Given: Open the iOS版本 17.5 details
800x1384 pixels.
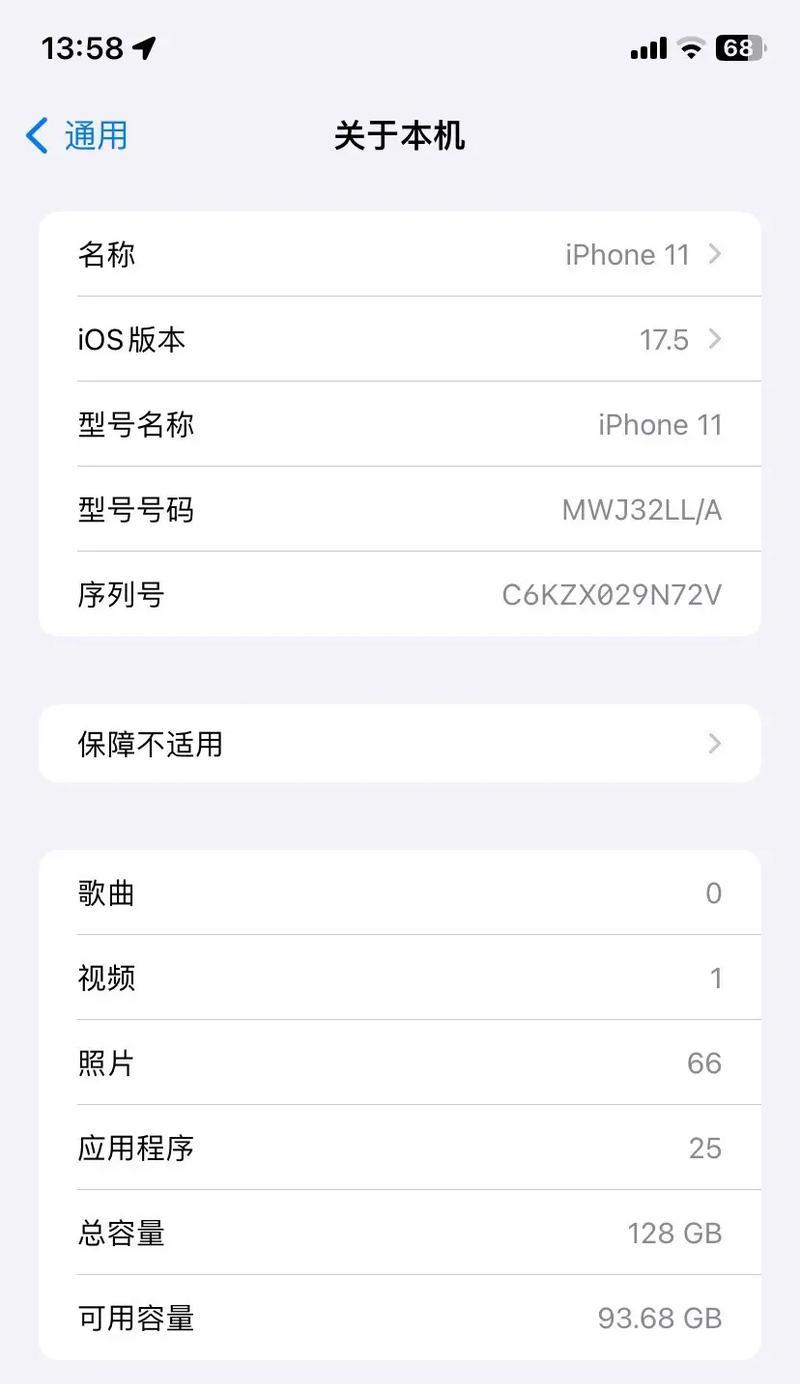Looking at the screenshot, I should pyautogui.click(x=400, y=339).
